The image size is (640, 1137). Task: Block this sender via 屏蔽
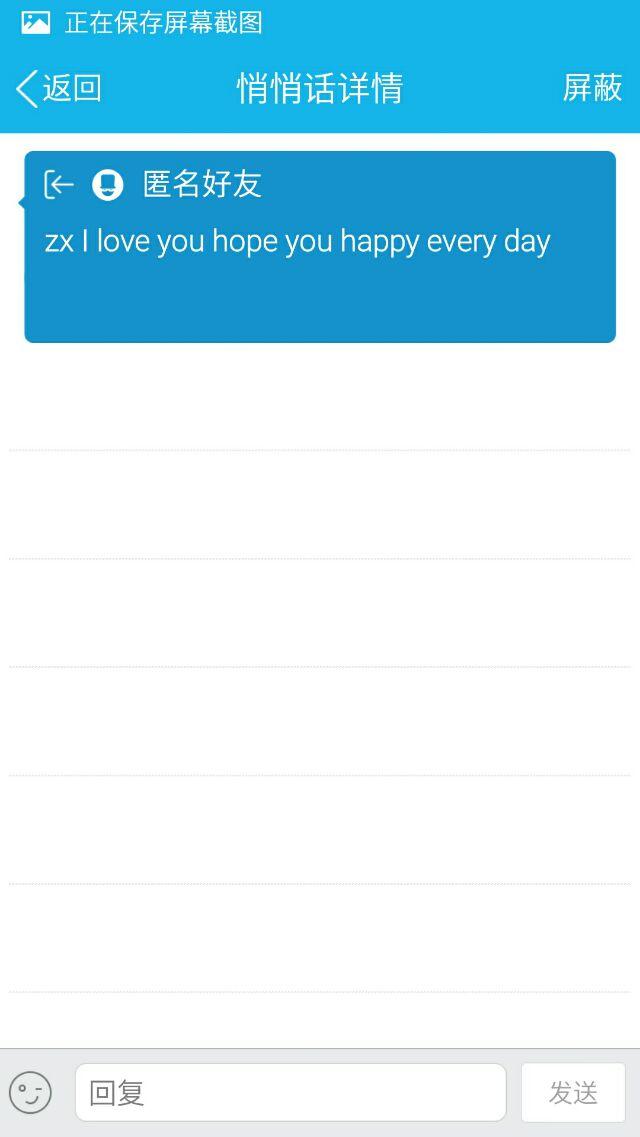(x=592, y=88)
